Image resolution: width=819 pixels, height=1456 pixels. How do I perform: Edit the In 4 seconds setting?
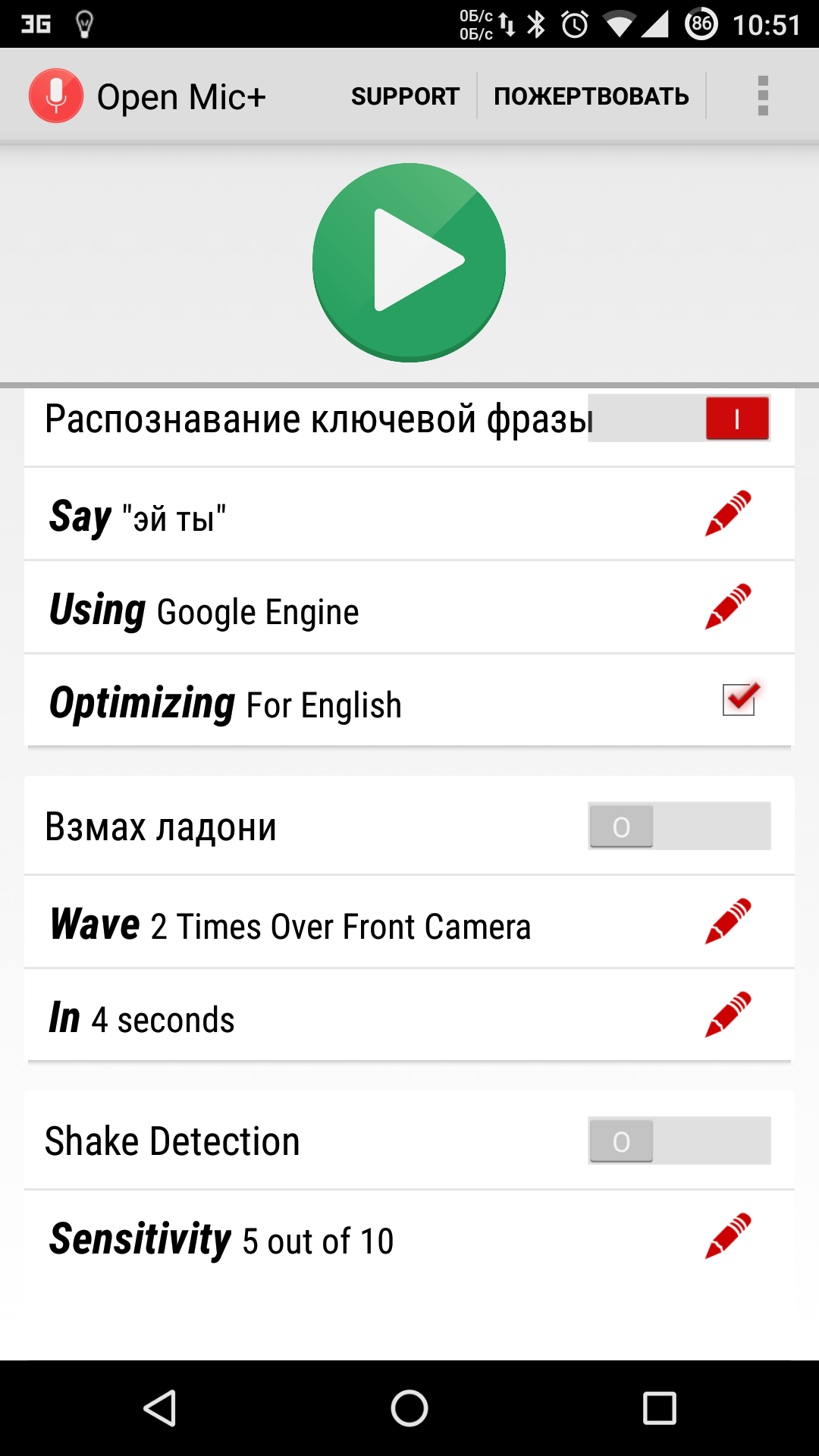tap(728, 1015)
